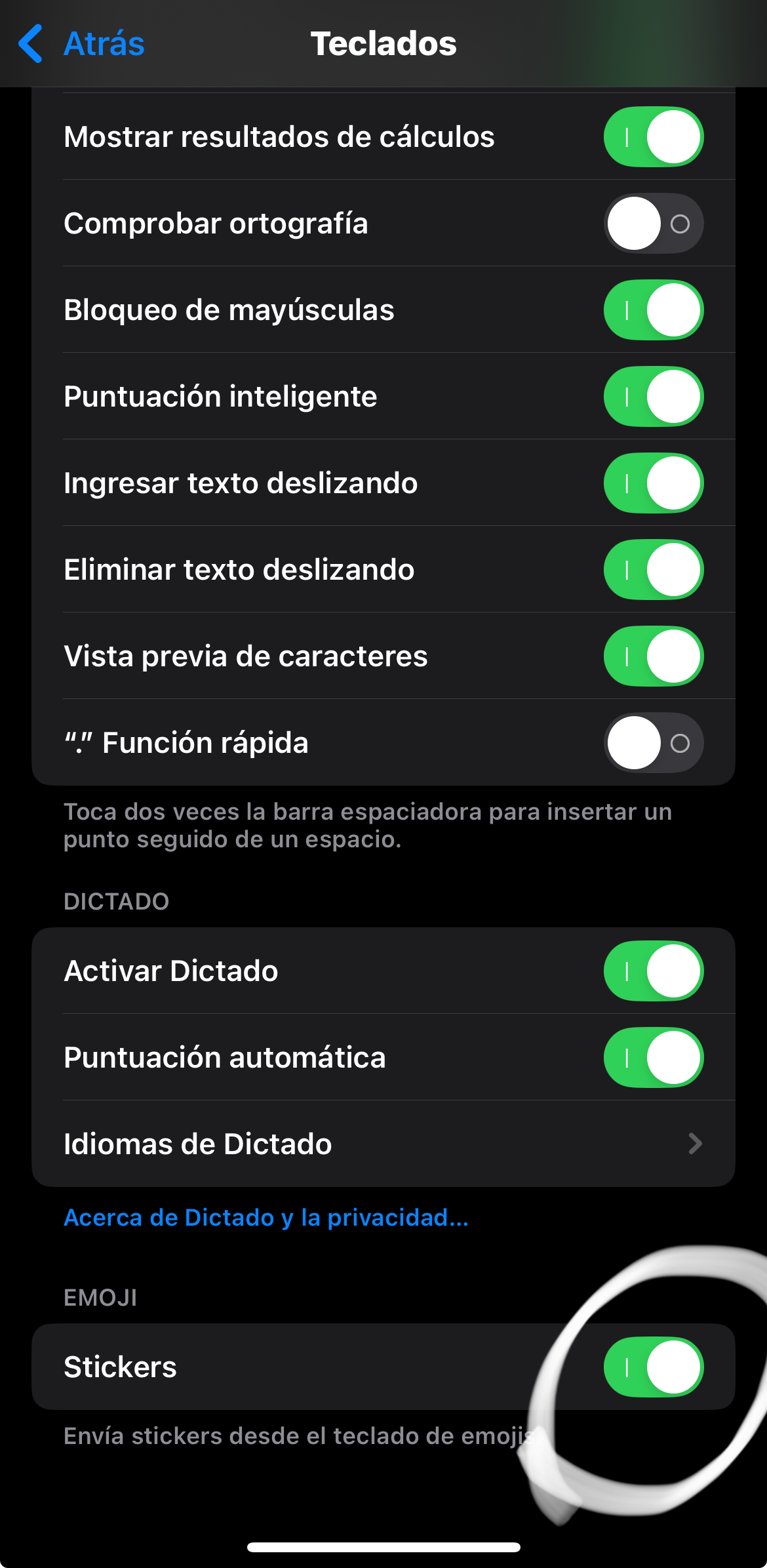Image resolution: width=767 pixels, height=1568 pixels.
Task: Open Acerca de Dictado y la privacidad link
Action: [266, 1218]
